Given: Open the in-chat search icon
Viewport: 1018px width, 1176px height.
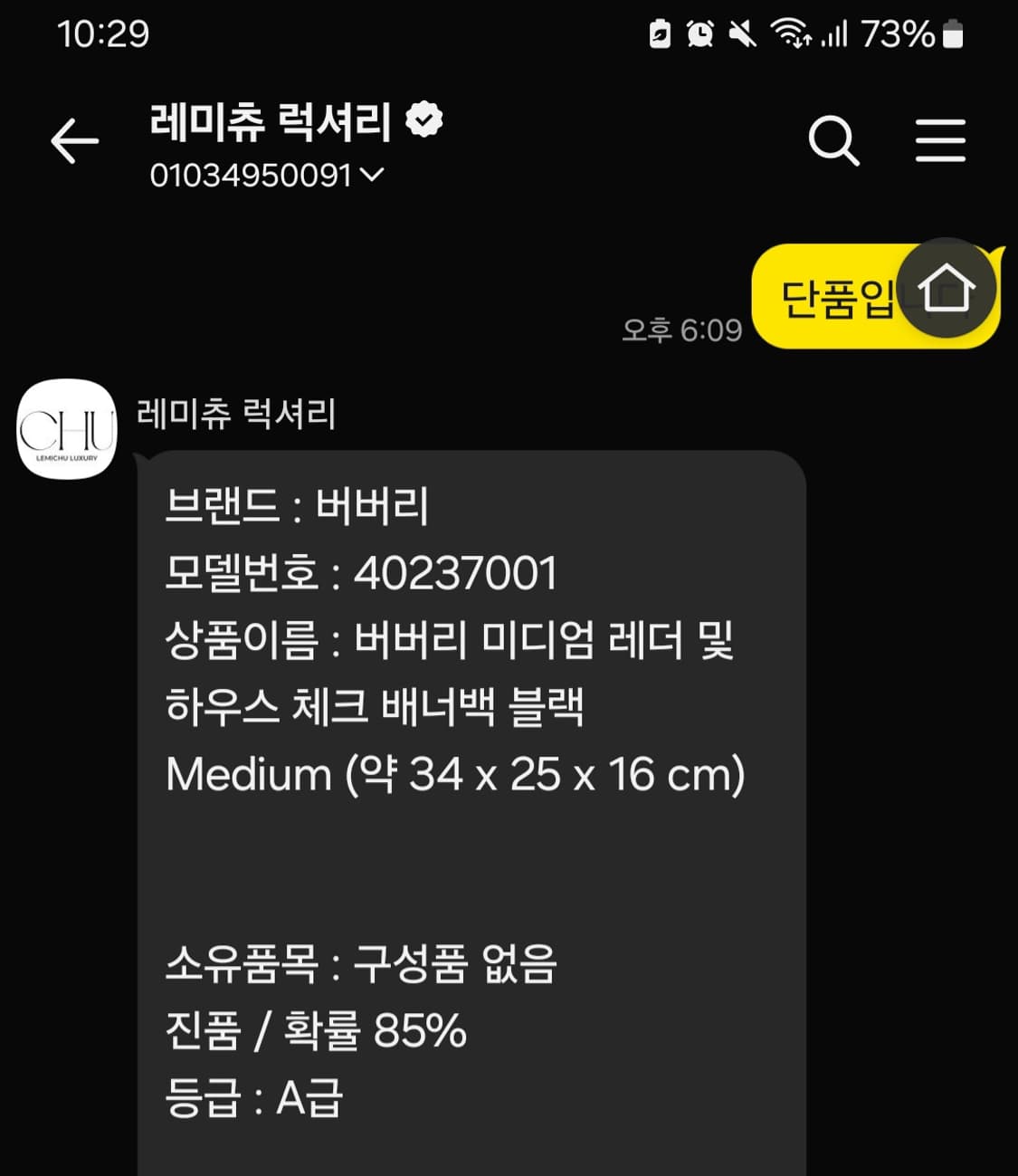Looking at the screenshot, I should (x=833, y=140).
